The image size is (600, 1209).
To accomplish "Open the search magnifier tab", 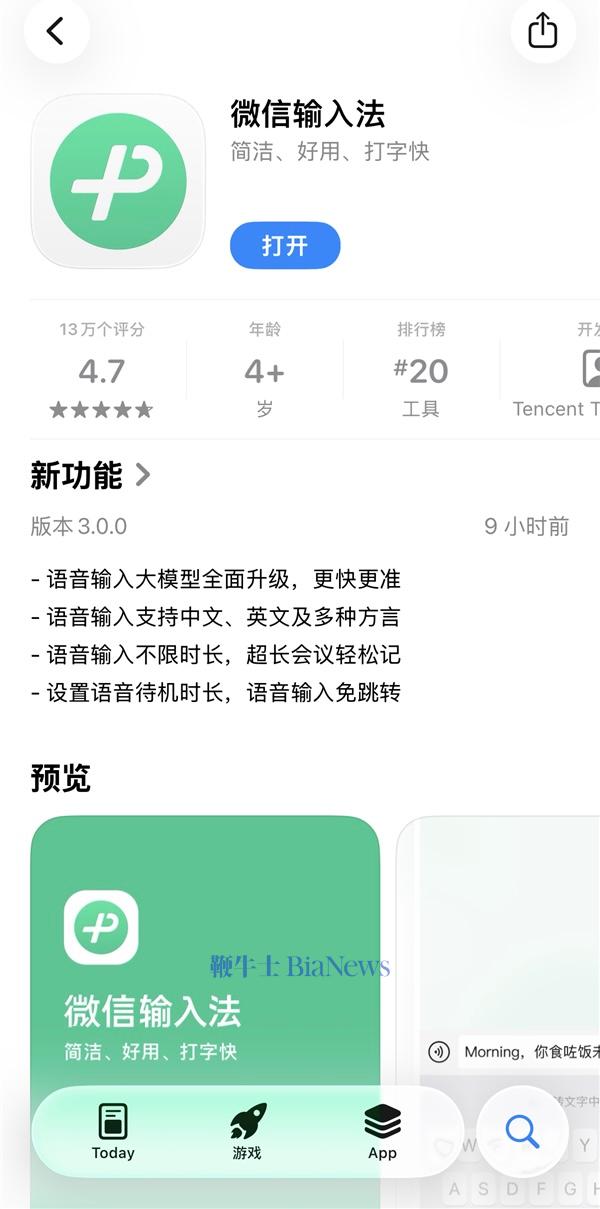I will (x=522, y=1132).
